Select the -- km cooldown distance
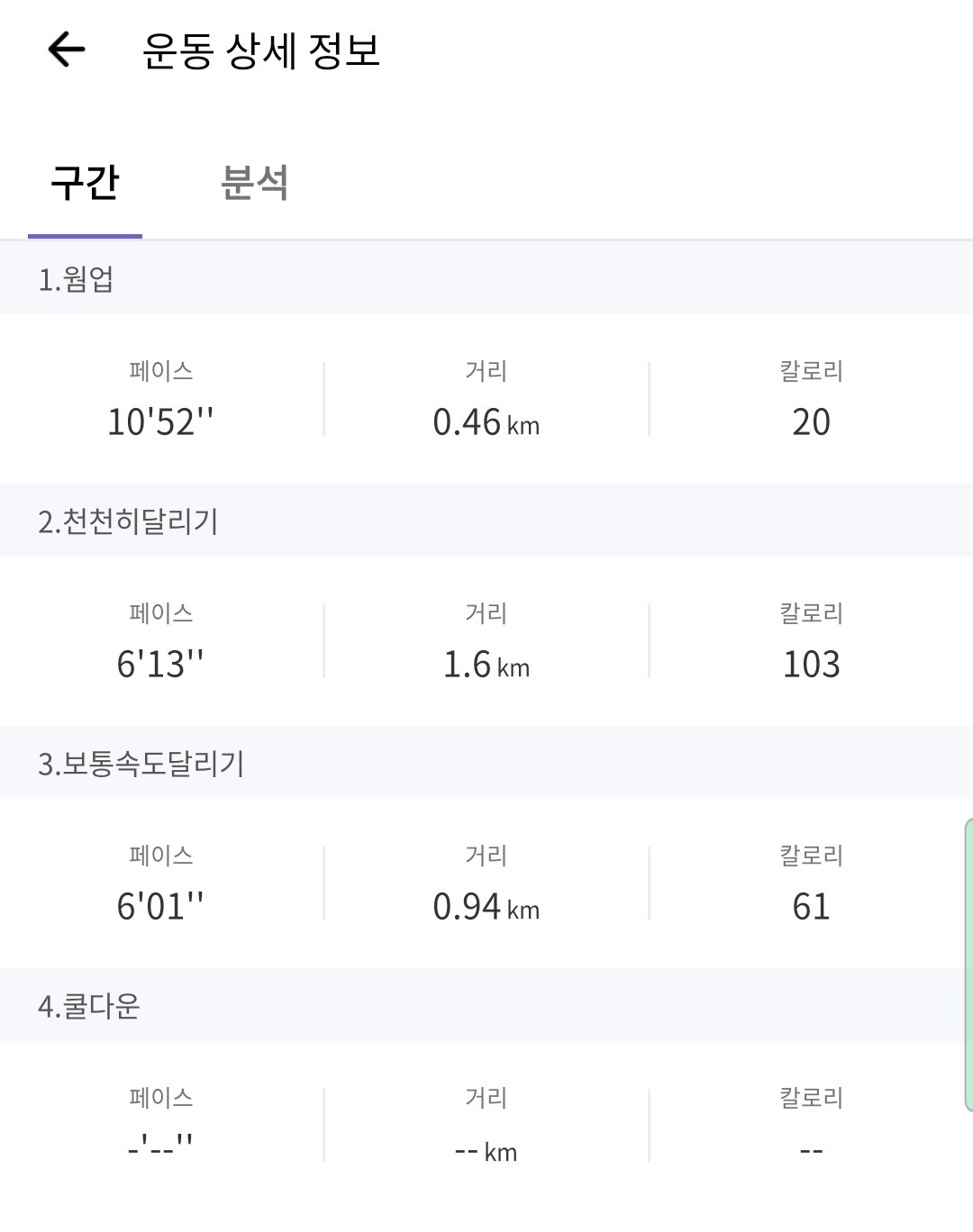Image resolution: width=973 pixels, height=1232 pixels. point(486,1148)
